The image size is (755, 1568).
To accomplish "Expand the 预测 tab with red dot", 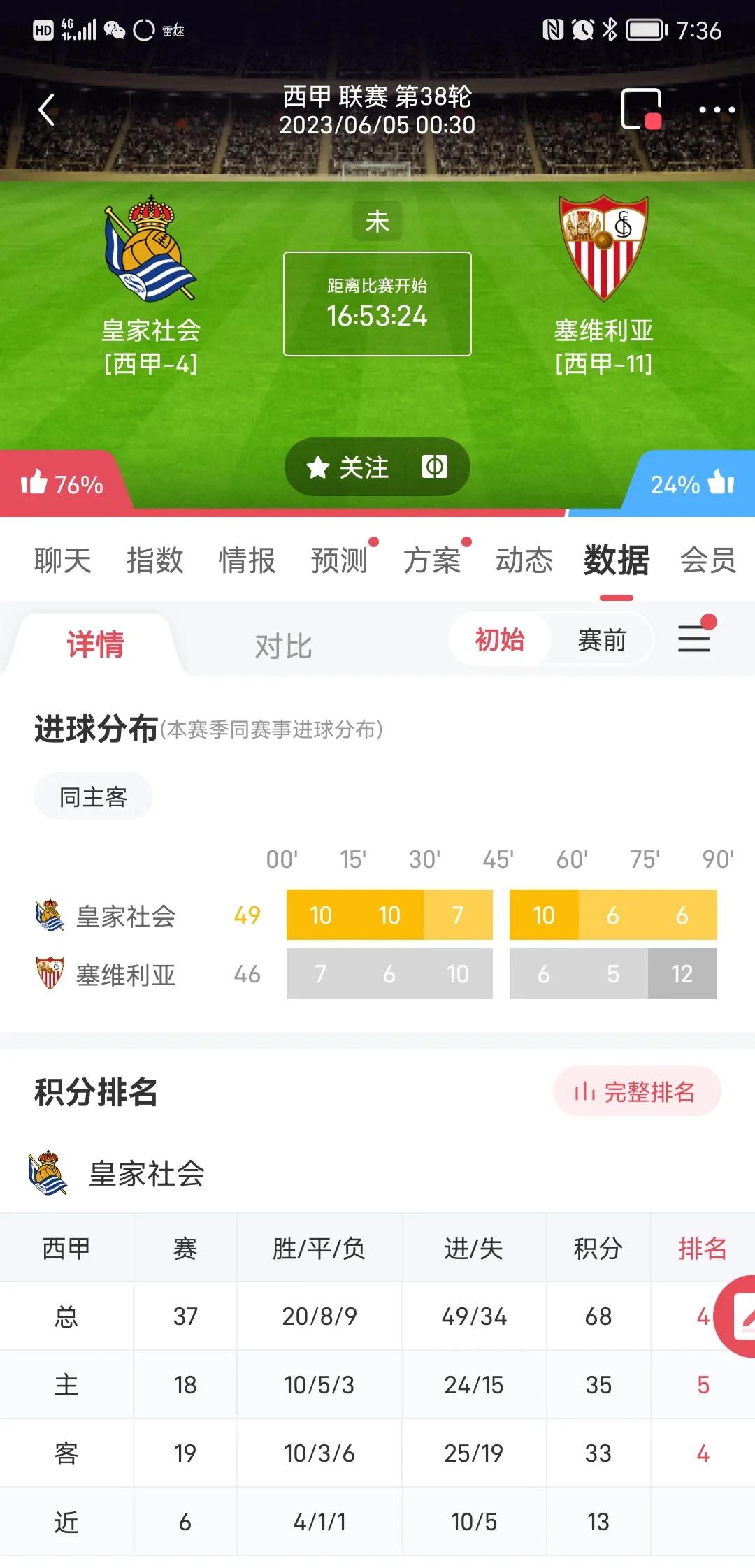I will tap(340, 561).
